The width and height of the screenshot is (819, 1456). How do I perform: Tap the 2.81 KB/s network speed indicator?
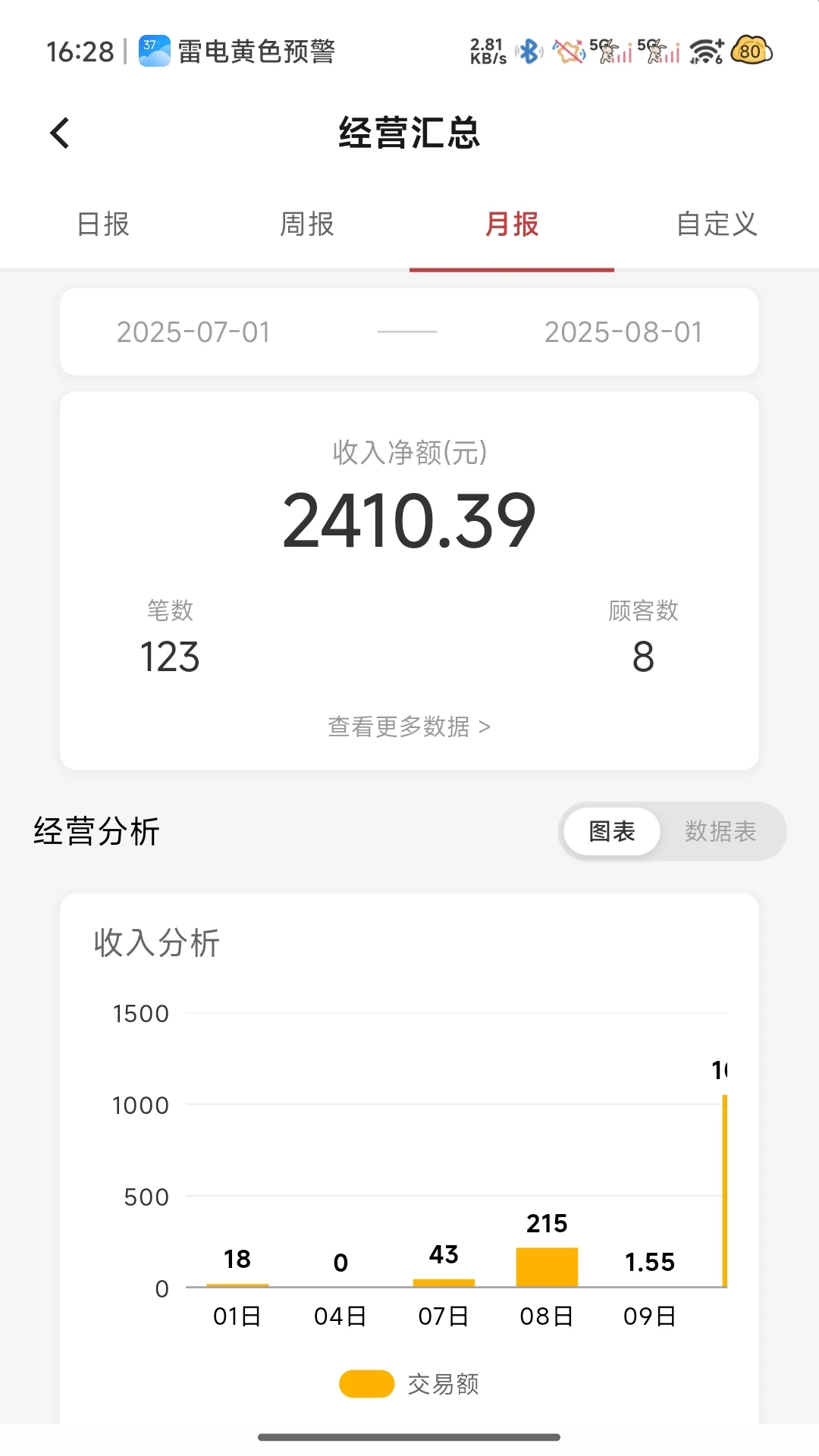coord(485,51)
